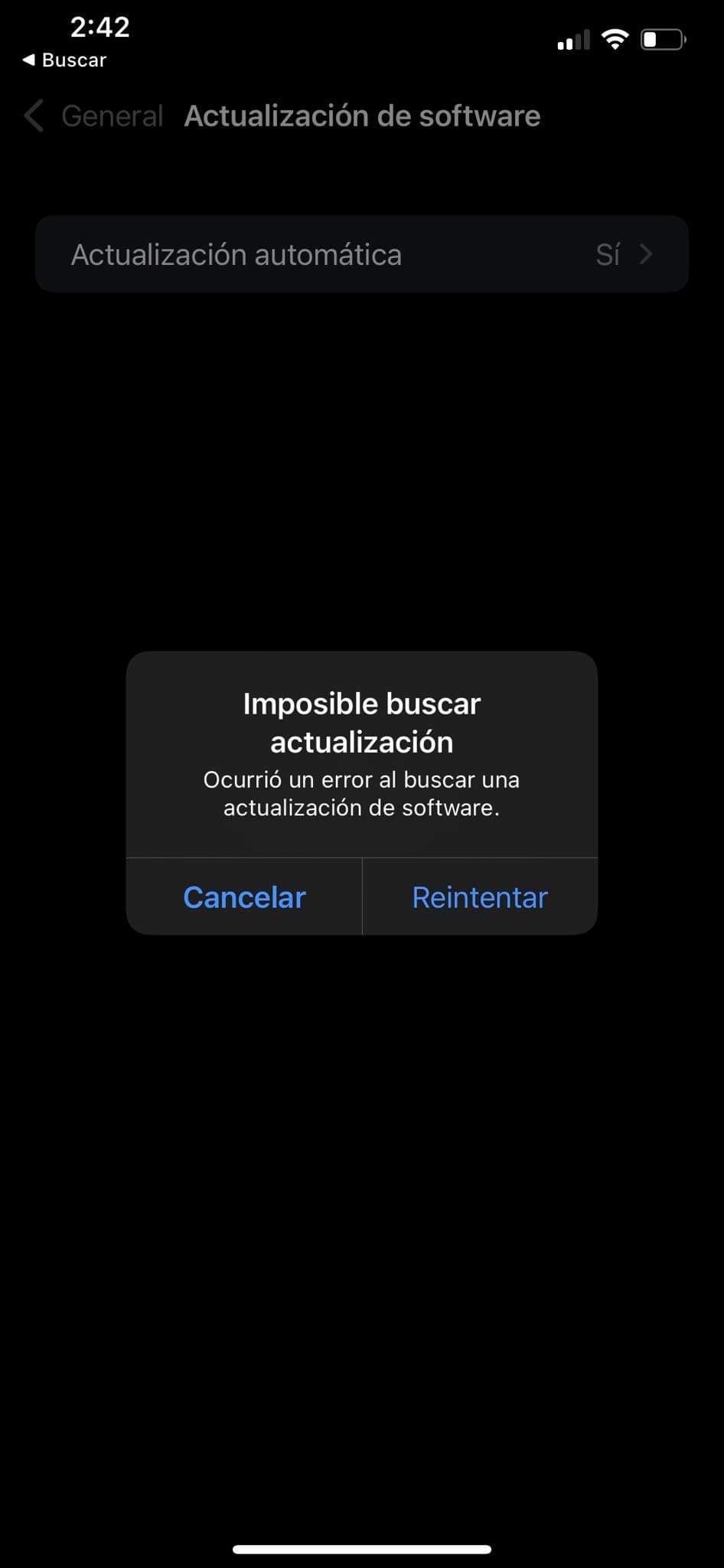Screen dimensions: 724x1568
Task: Dismiss the error dialog with Cancelar
Action: tap(244, 897)
